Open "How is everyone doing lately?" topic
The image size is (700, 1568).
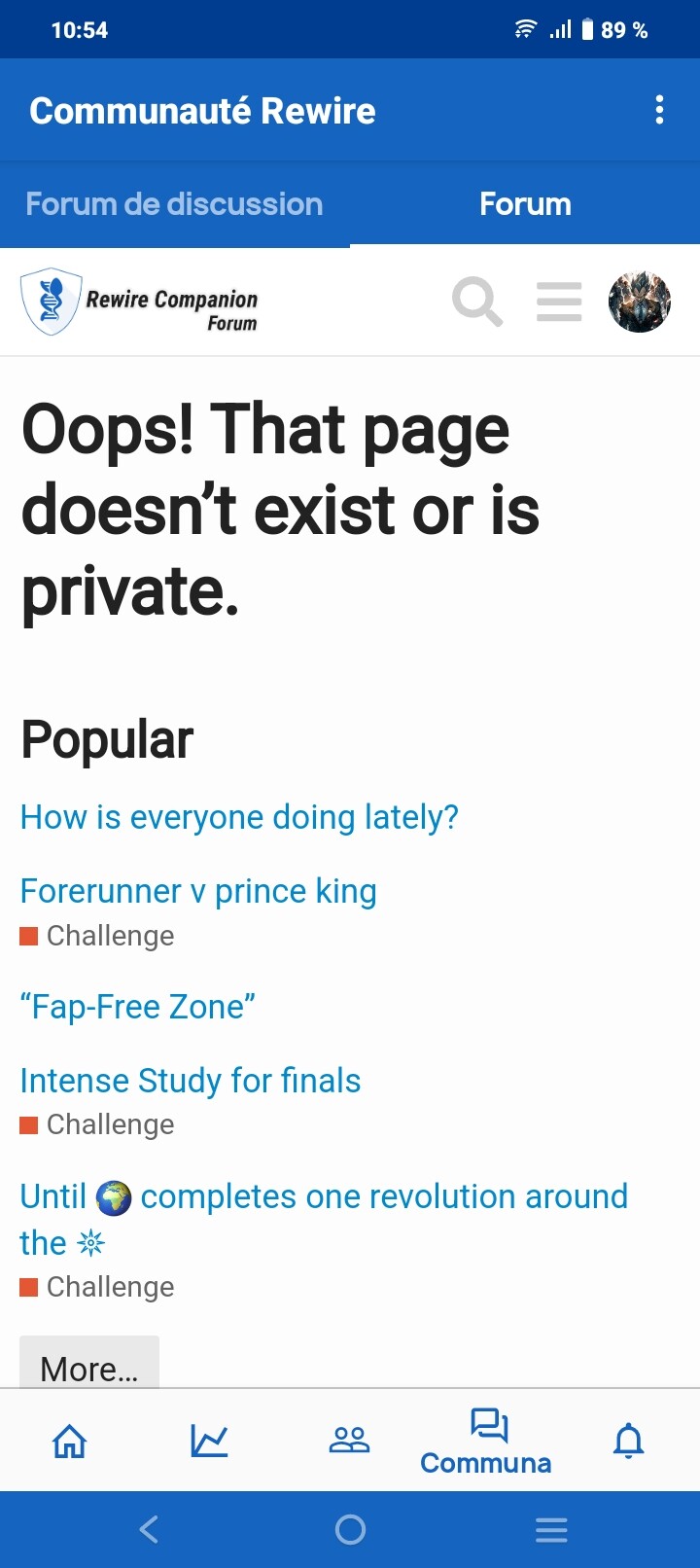pyautogui.click(x=239, y=817)
